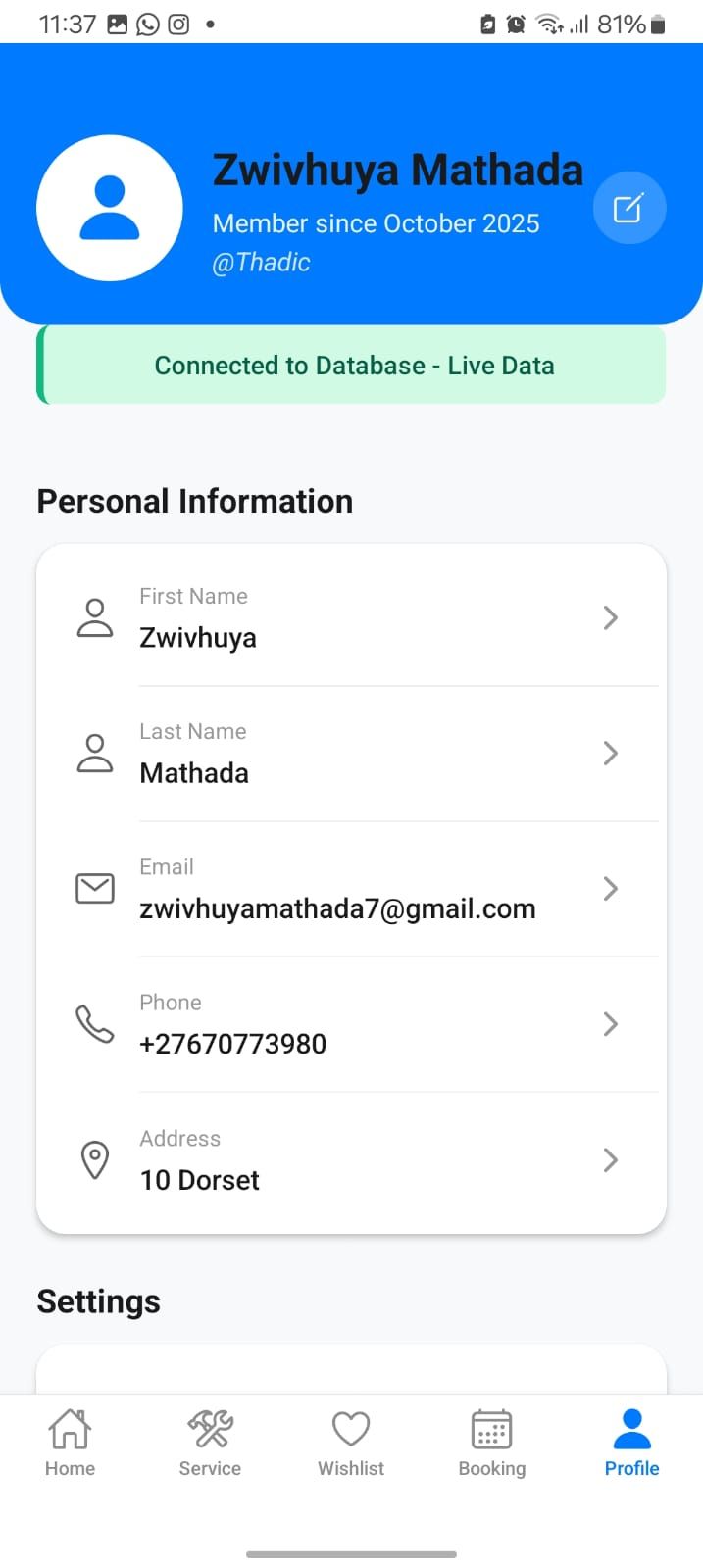
Task: Open the First Name row
Action: point(351,617)
